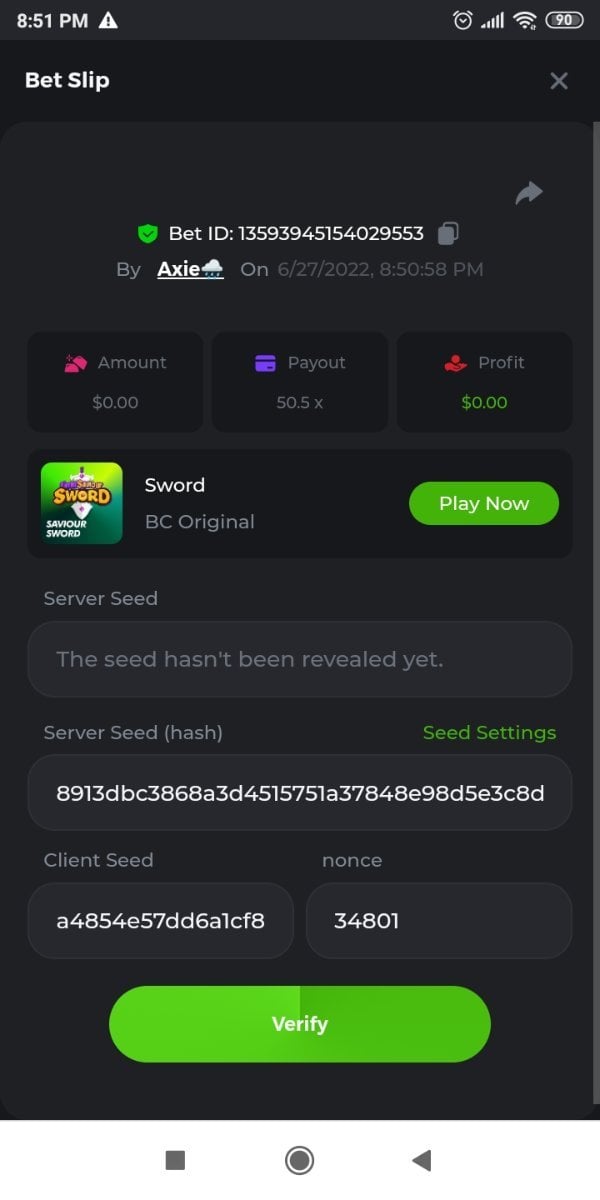This screenshot has height=1200, width=600.
Task: Tap the nonce field
Action: coord(439,920)
